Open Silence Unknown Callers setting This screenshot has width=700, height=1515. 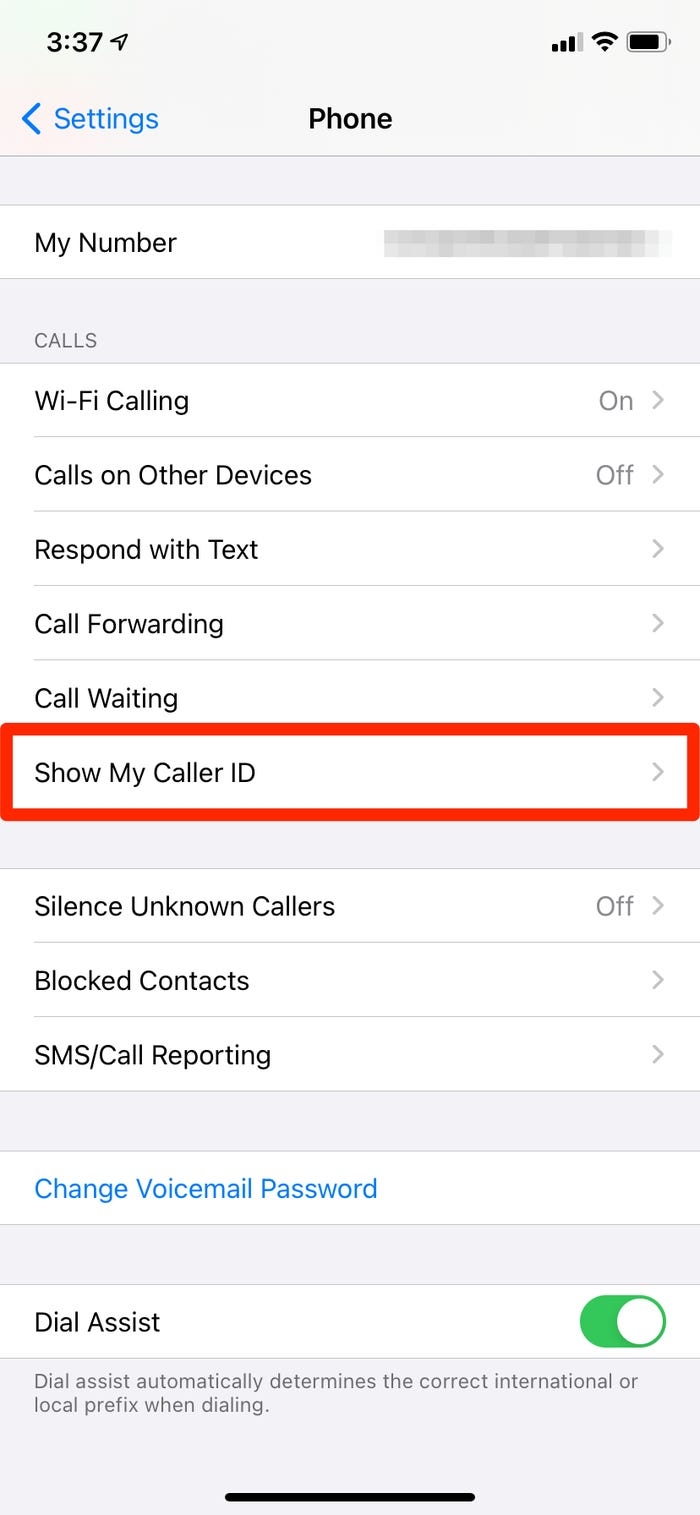(x=350, y=906)
